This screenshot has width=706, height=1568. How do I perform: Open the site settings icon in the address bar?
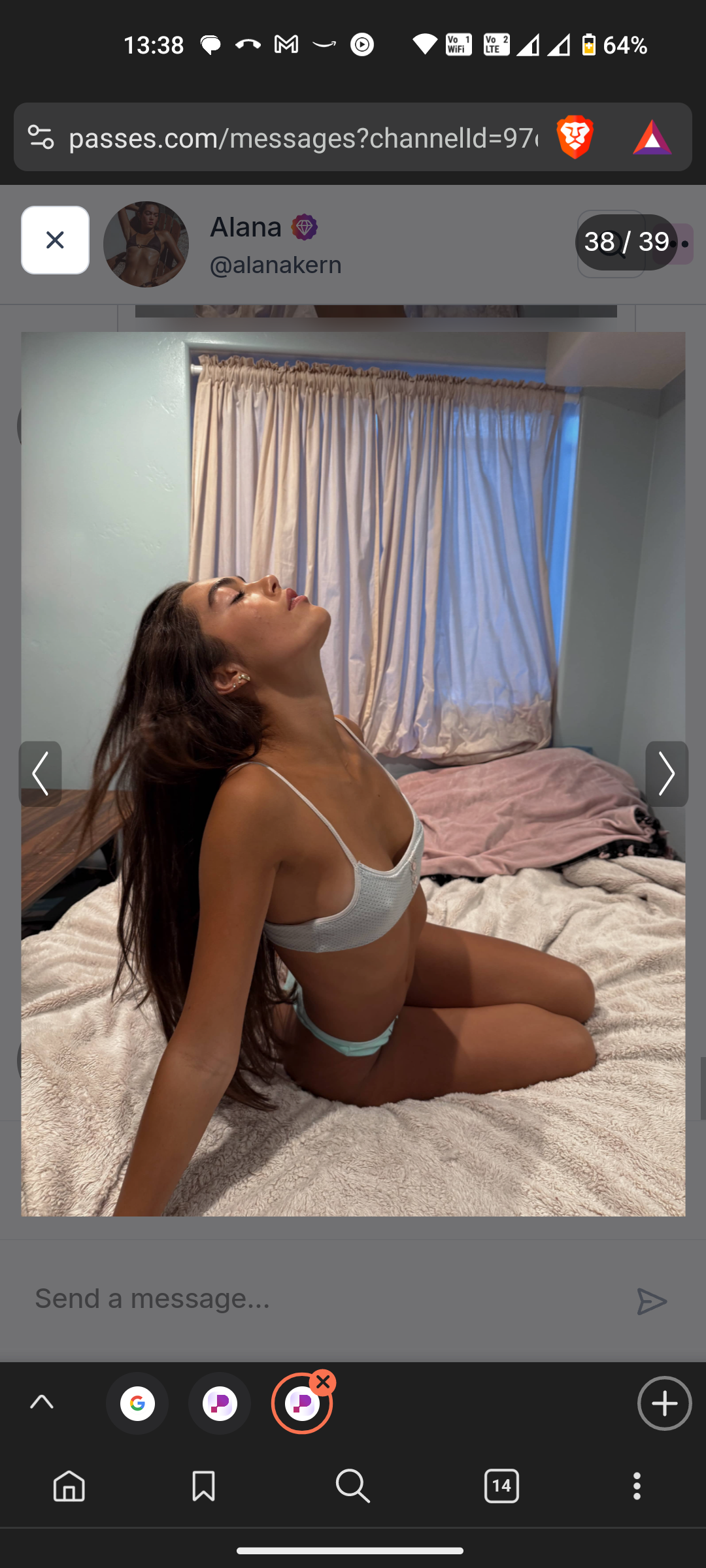coord(41,138)
